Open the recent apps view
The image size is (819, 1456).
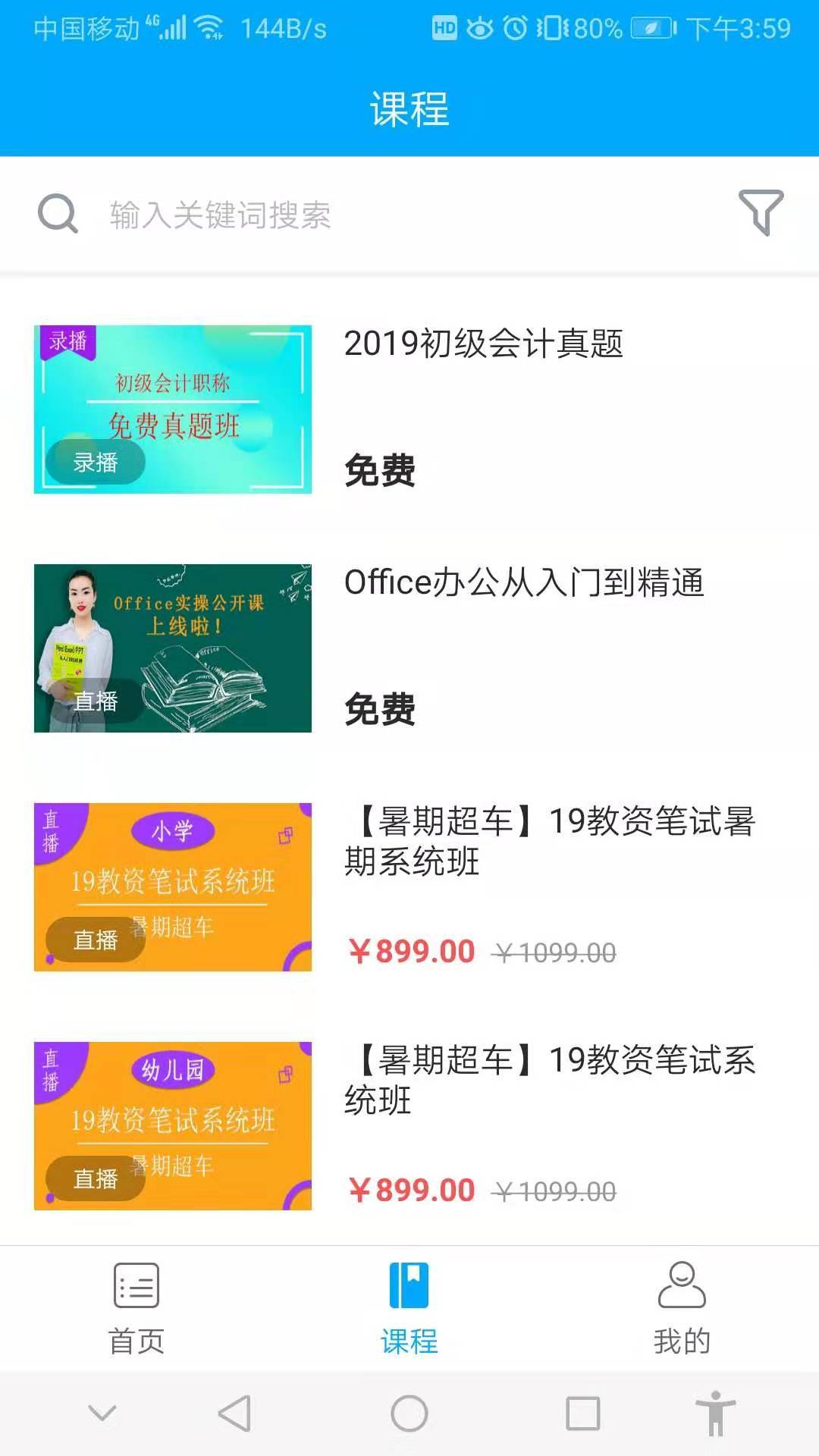tap(583, 1414)
